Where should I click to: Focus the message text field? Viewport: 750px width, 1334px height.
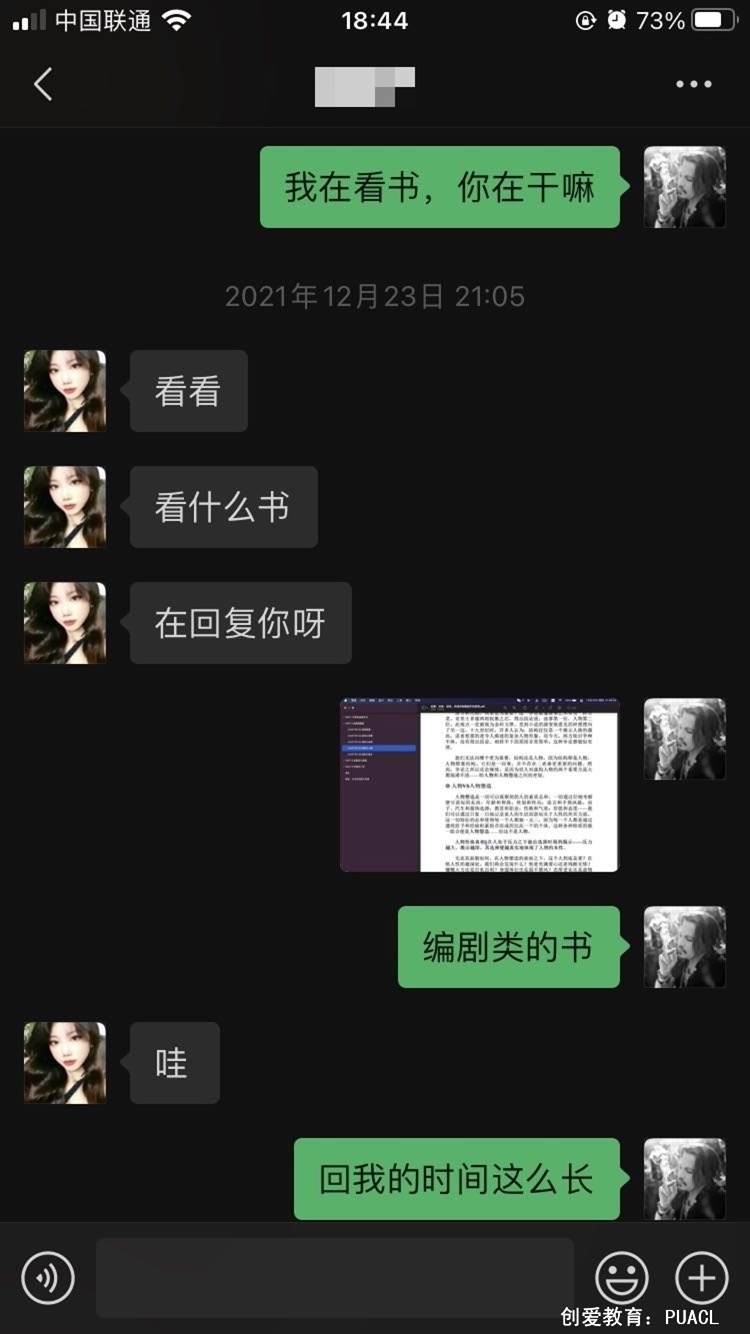335,1277
